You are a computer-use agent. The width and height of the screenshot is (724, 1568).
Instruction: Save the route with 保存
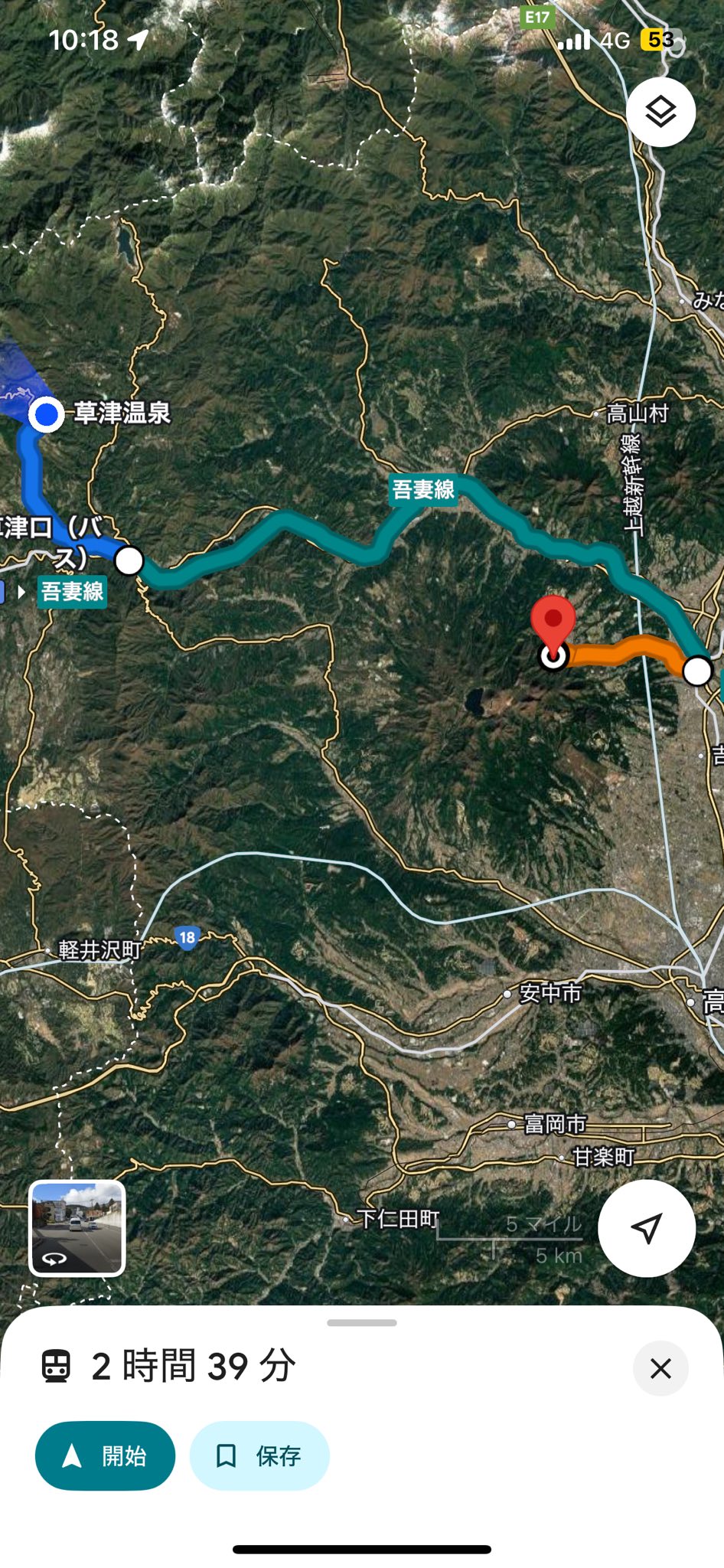(x=259, y=1455)
